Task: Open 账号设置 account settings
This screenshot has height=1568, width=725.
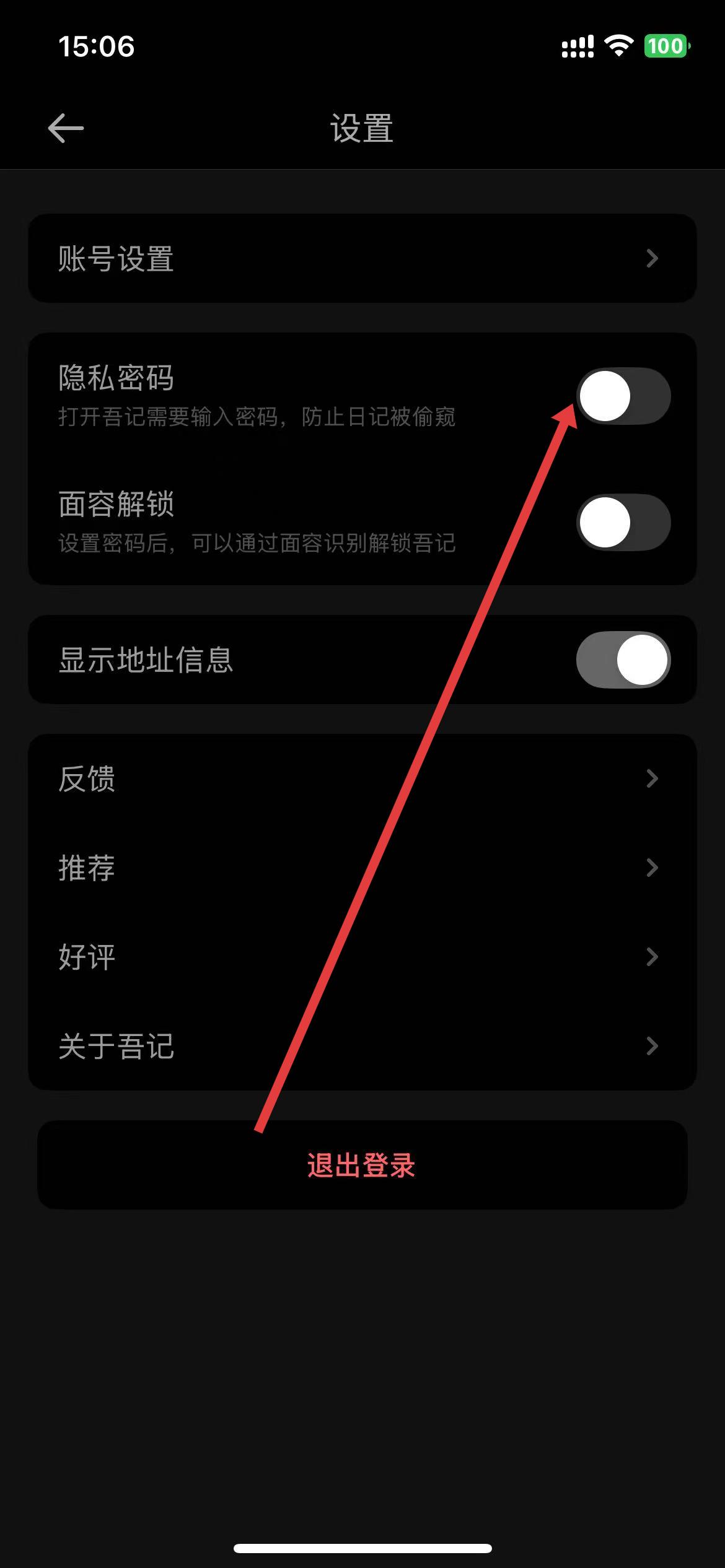Action: pyautogui.click(x=362, y=258)
